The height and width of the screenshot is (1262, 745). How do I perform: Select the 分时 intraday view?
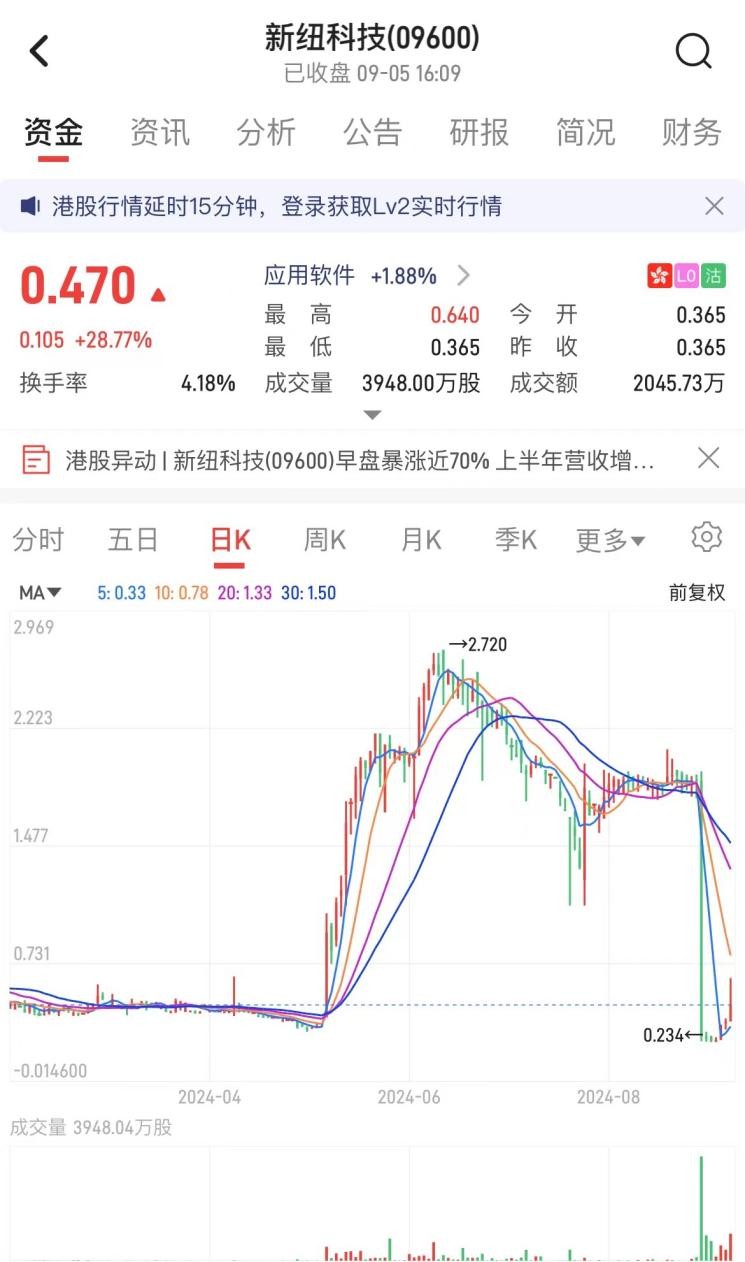tap(38, 539)
